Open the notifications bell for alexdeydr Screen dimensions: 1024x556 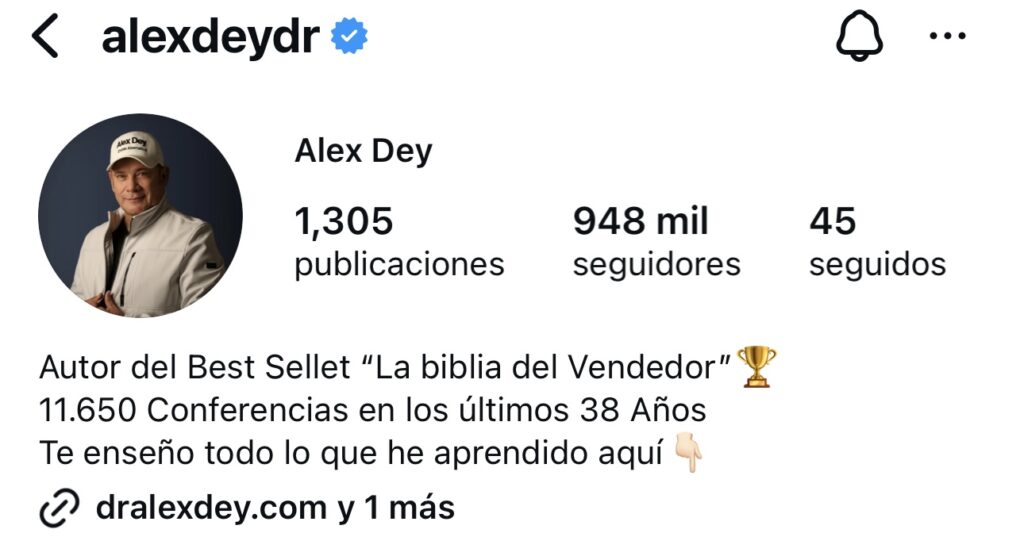click(860, 37)
